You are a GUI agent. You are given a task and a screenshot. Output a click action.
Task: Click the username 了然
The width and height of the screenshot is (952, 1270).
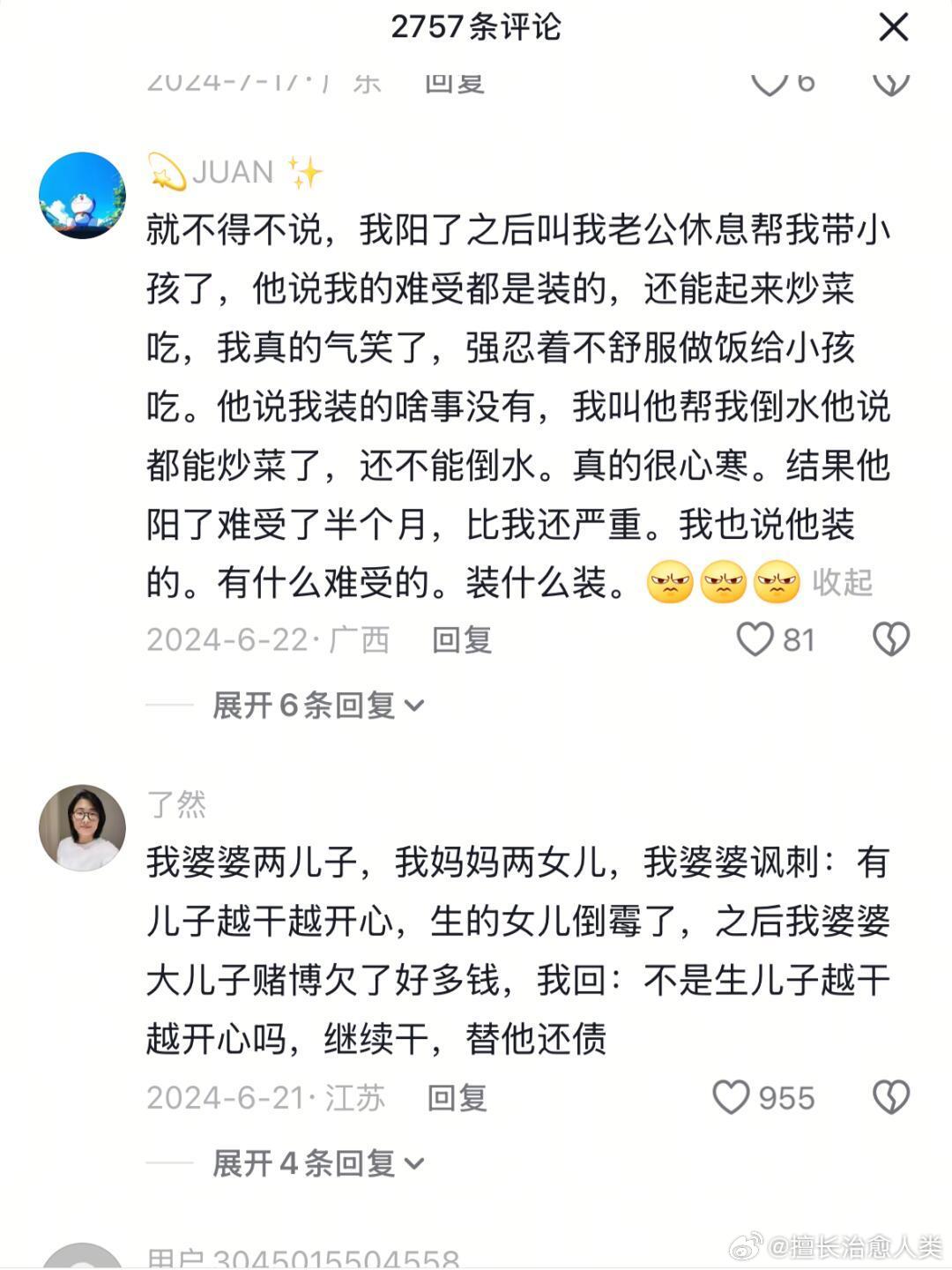tap(176, 804)
